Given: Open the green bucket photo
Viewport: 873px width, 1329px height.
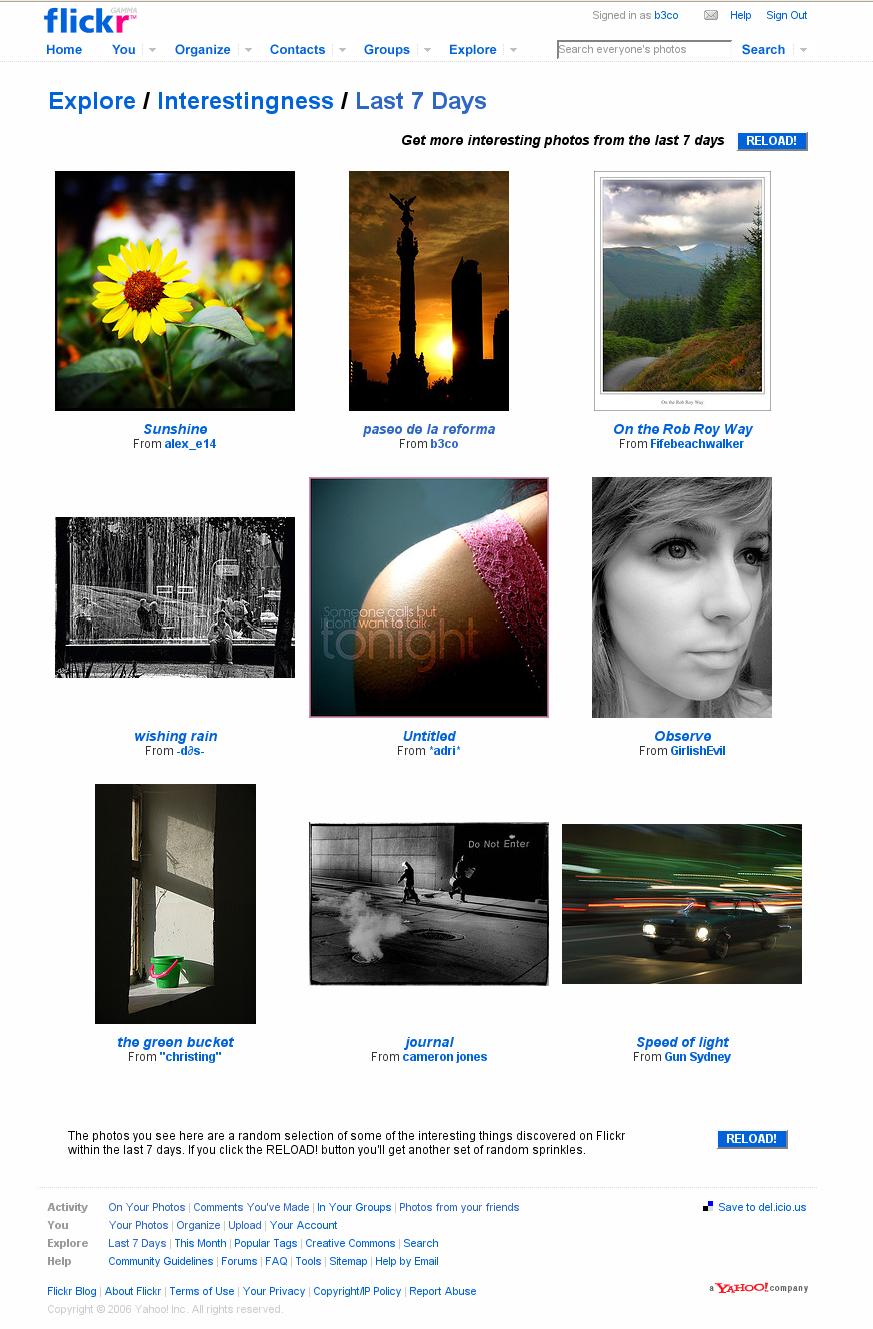Looking at the screenshot, I should [x=175, y=904].
